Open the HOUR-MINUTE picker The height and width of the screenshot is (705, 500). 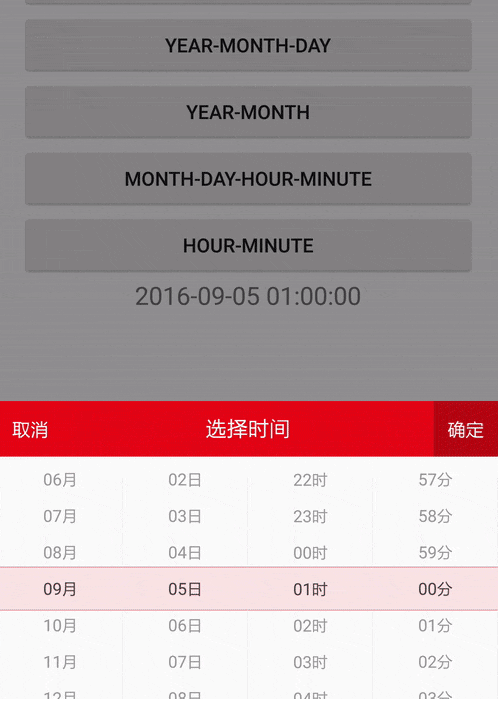tap(248, 245)
